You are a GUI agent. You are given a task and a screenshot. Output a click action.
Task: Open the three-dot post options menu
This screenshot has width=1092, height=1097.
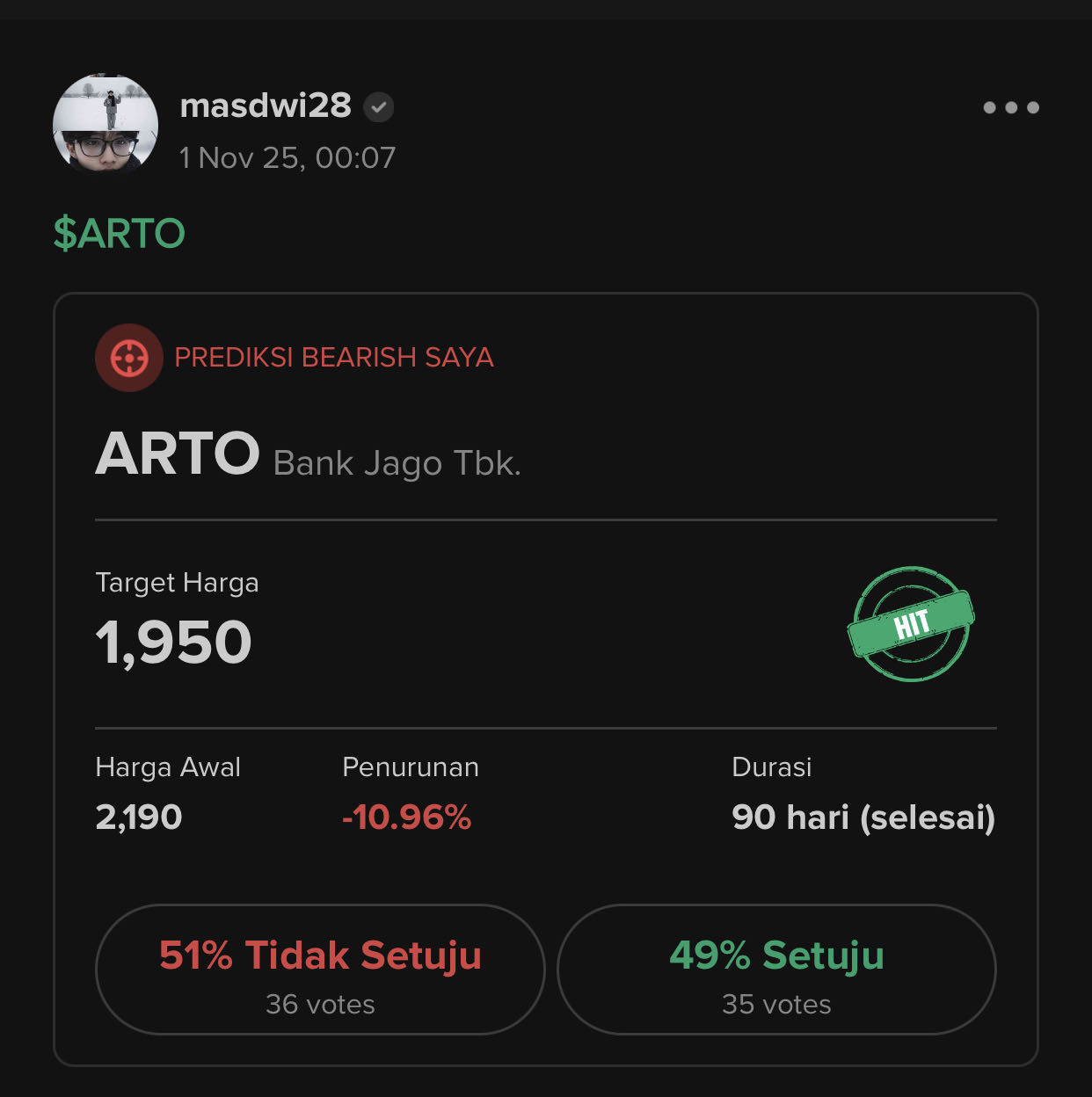pyautogui.click(x=1010, y=107)
